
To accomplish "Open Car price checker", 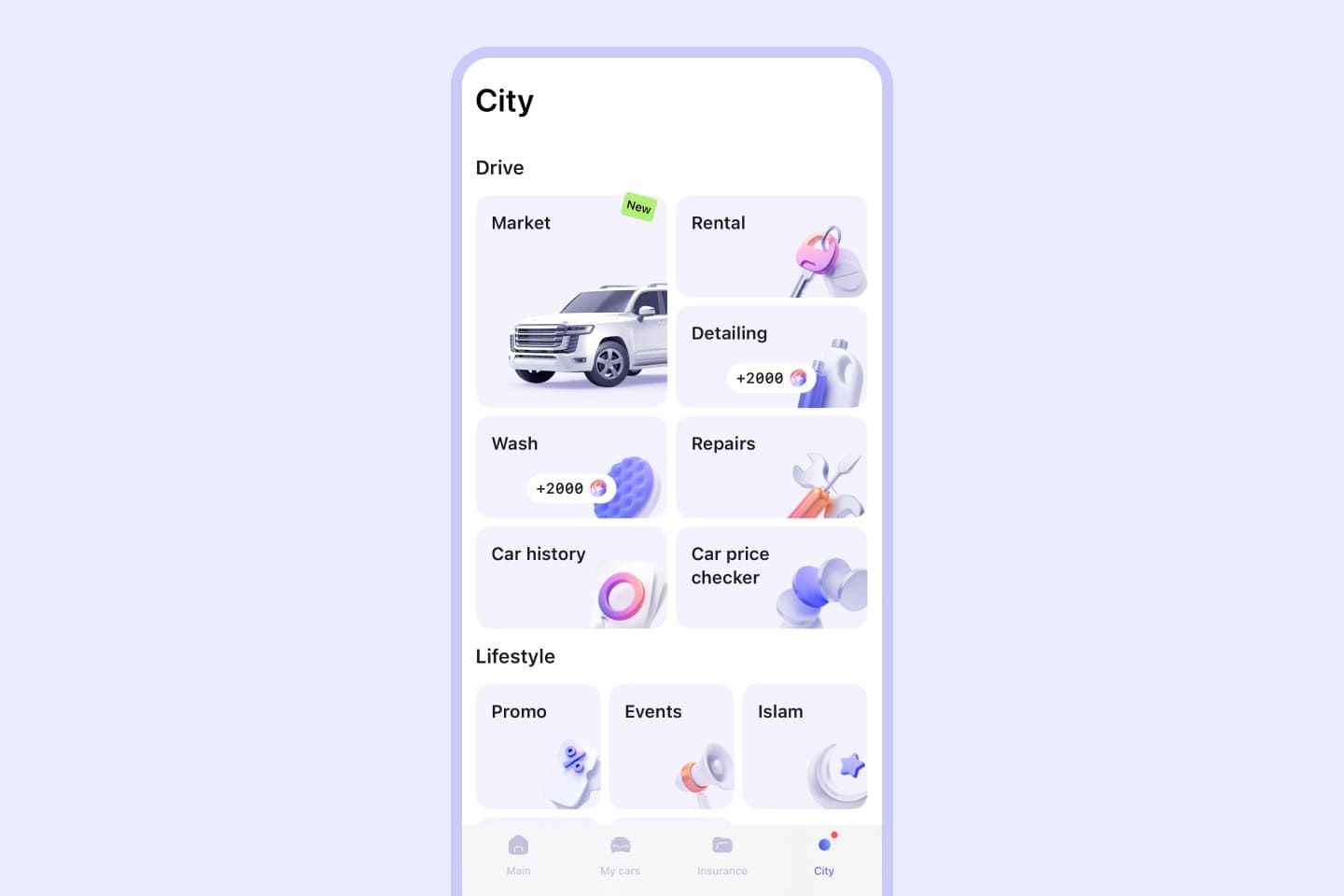I will (x=771, y=577).
